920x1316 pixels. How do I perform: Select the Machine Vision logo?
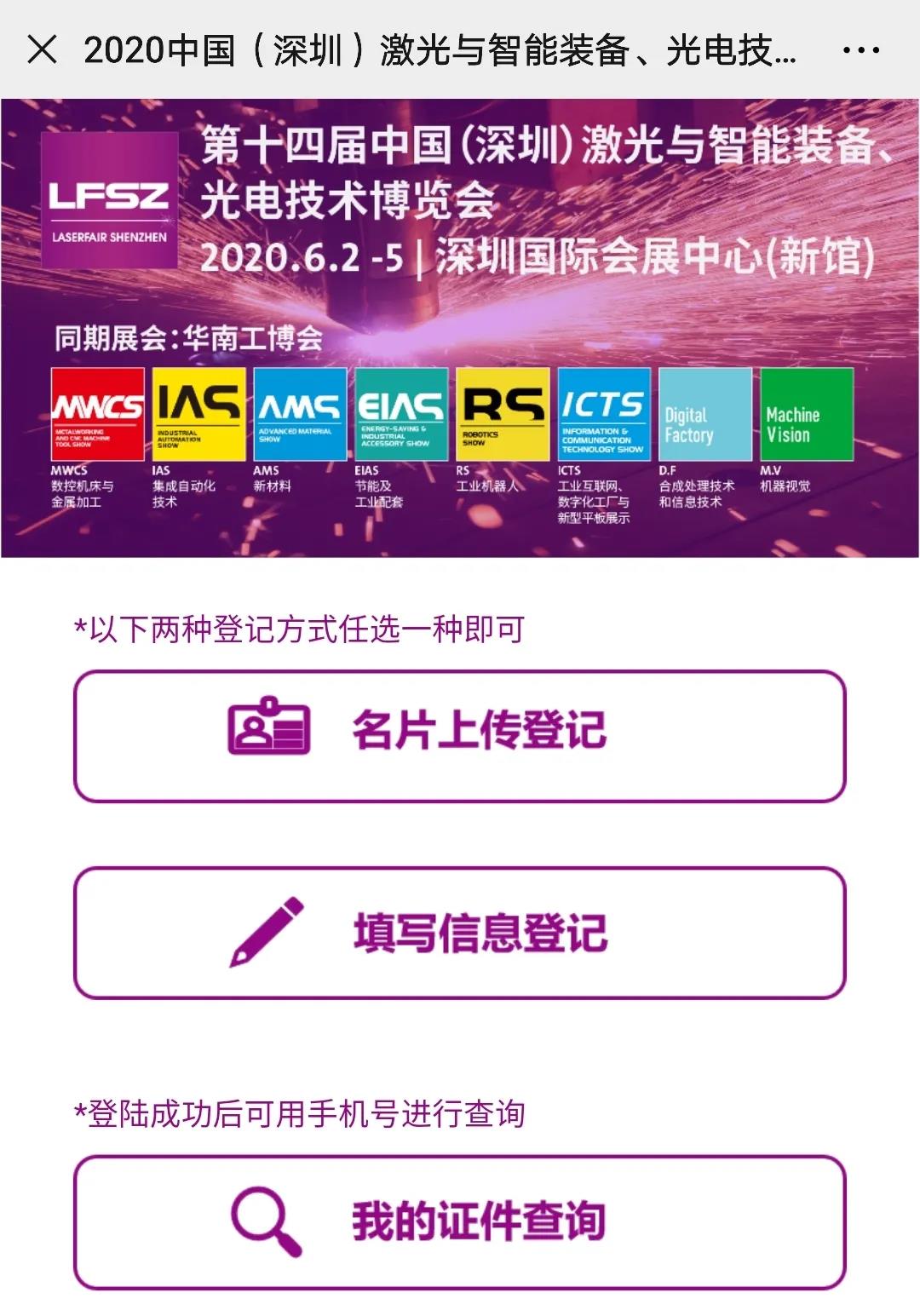tap(805, 414)
